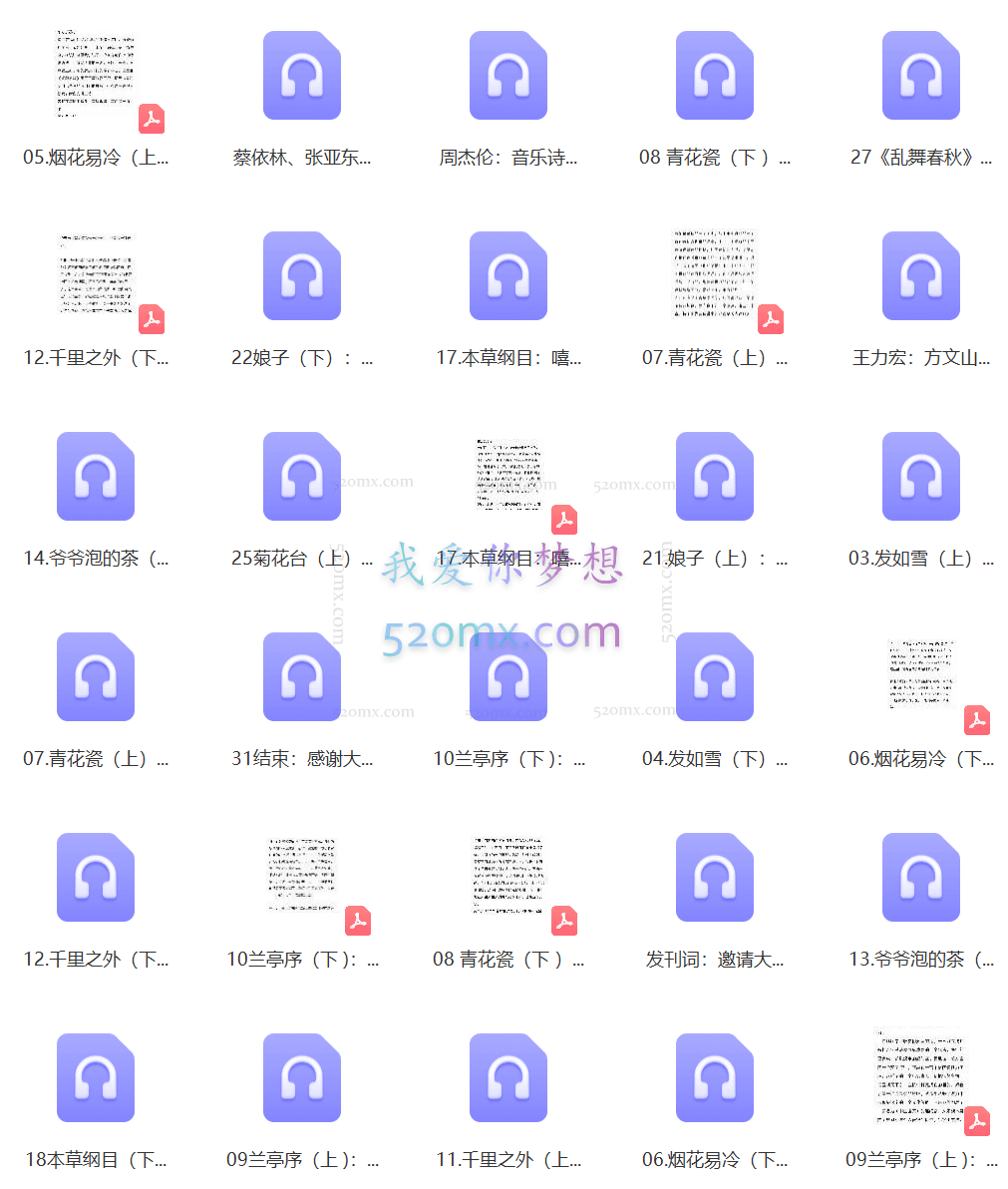Open the 05.烟花易冷（上 PDF file
The width and height of the screenshot is (1008, 1189).
[x=96, y=77]
